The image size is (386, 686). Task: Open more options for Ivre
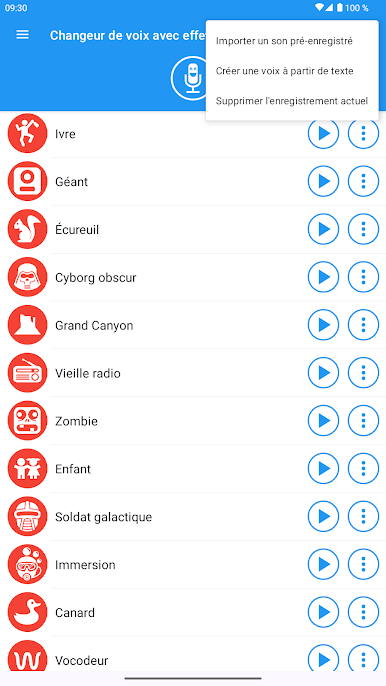pos(363,133)
